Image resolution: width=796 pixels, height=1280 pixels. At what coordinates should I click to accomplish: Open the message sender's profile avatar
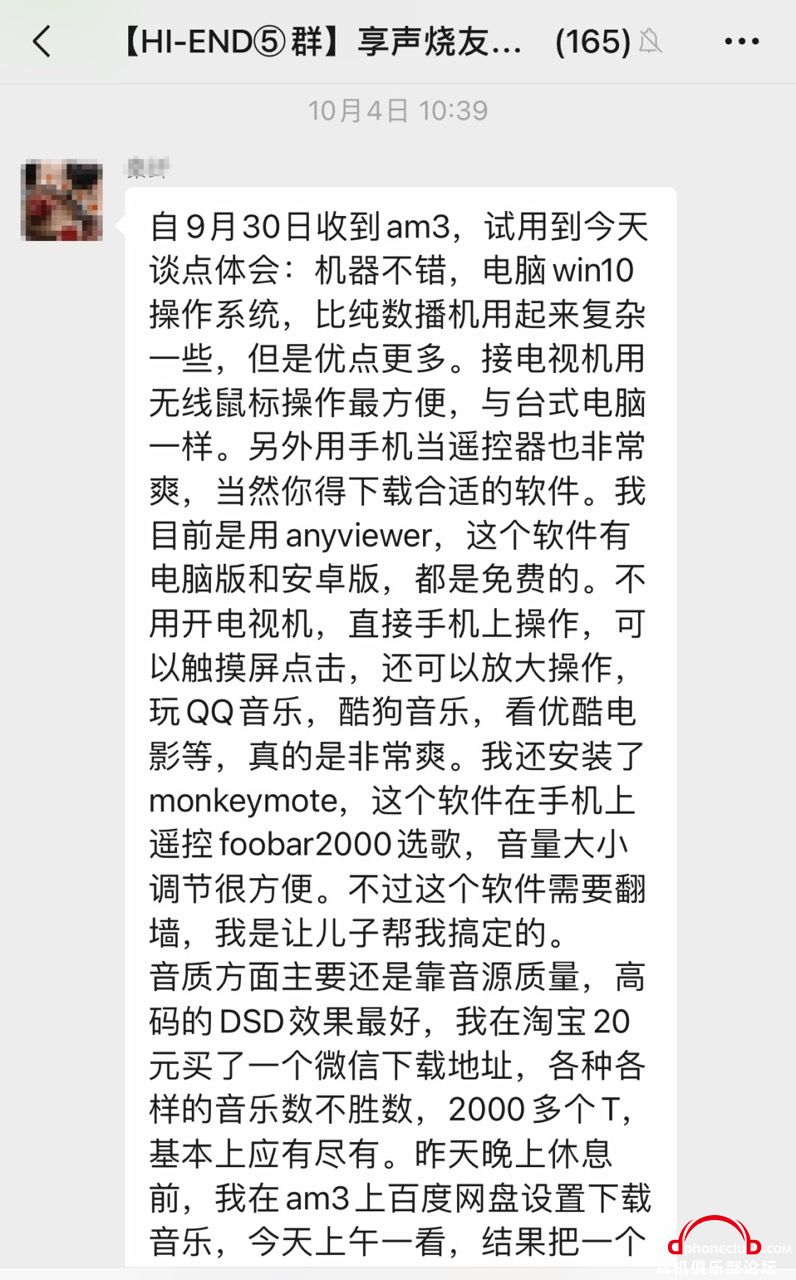coord(62,199)
